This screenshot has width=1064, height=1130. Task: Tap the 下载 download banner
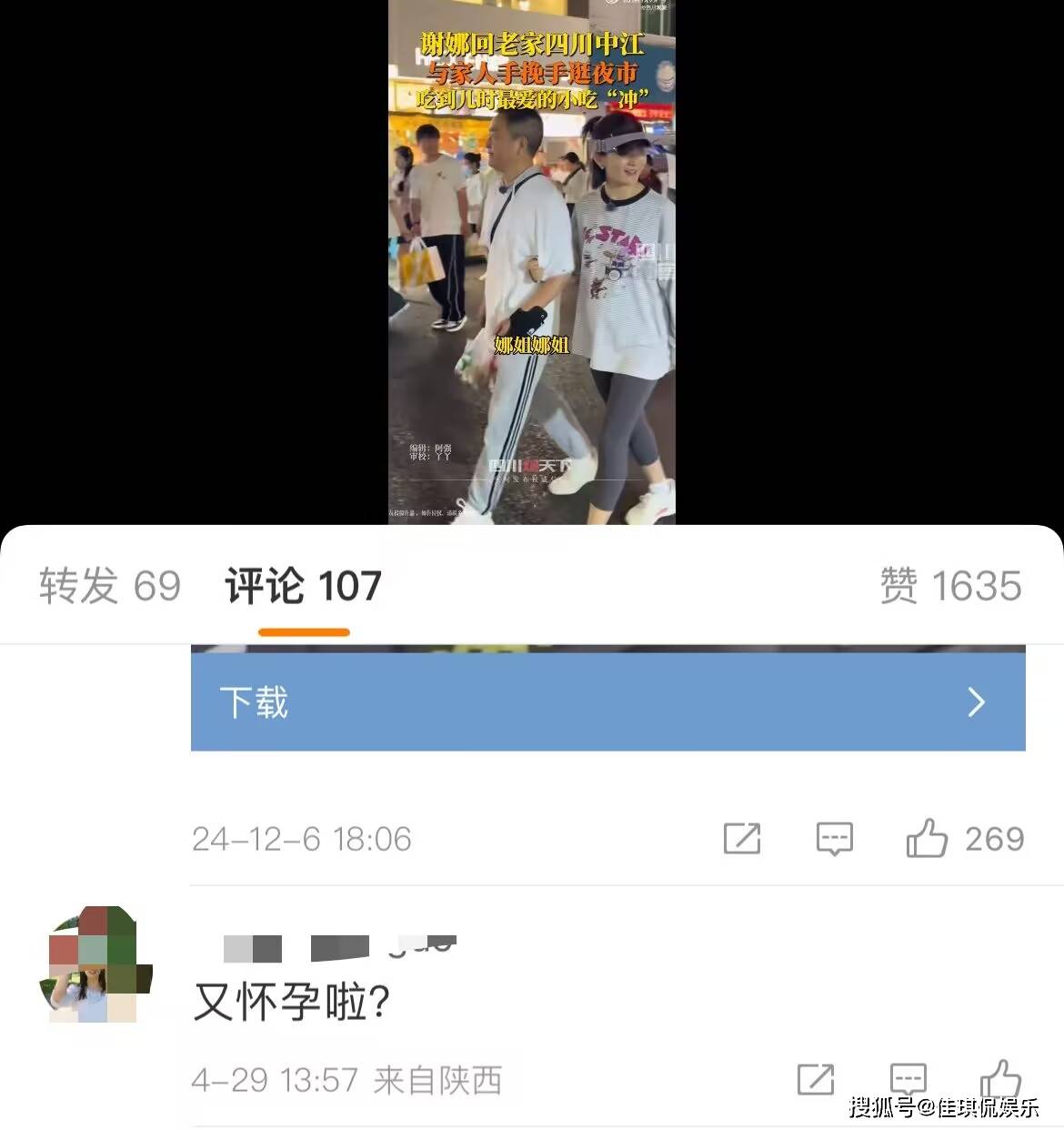pyautogui.click(x=607, y=702)
